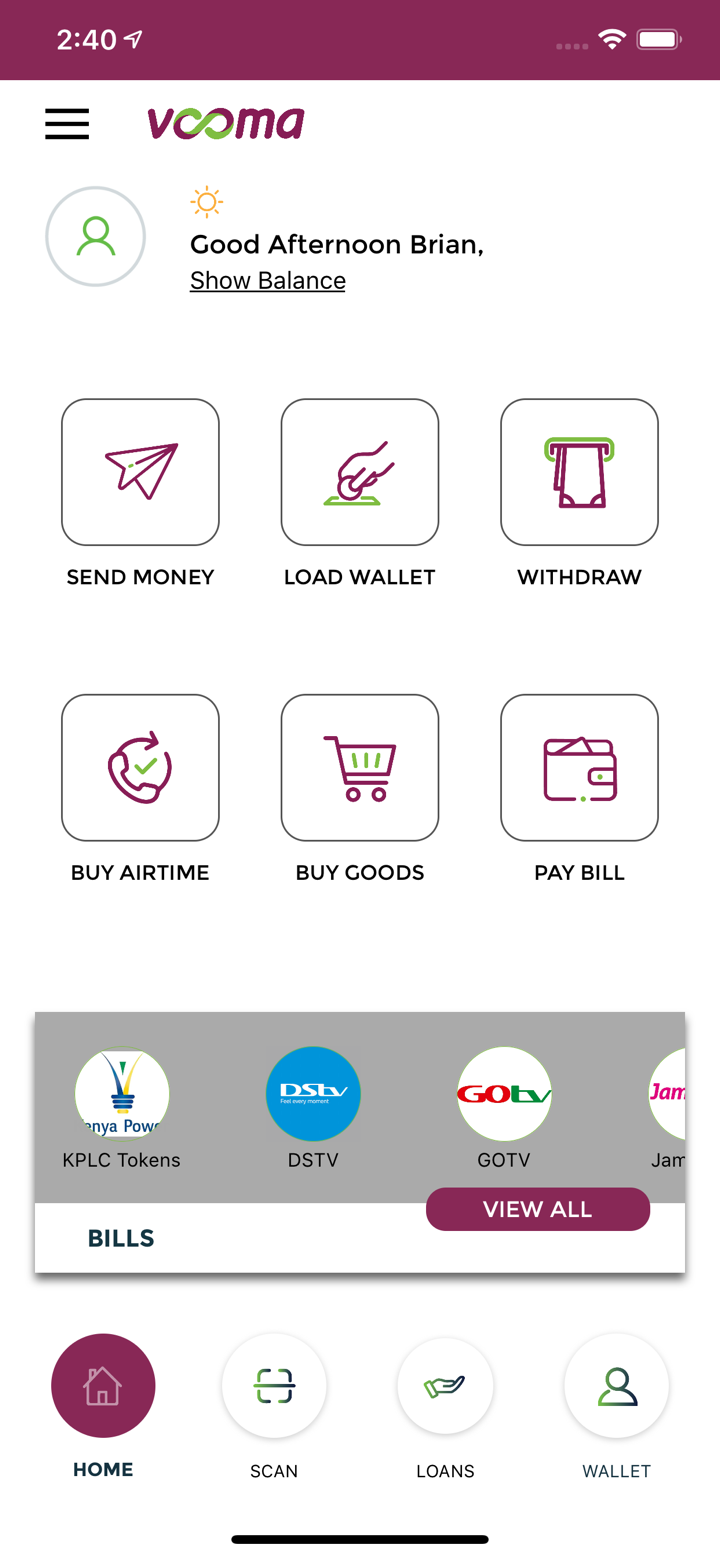Select the Home tab
This screenshot has width=720, height=1558.
click(x=103, y=1385)
